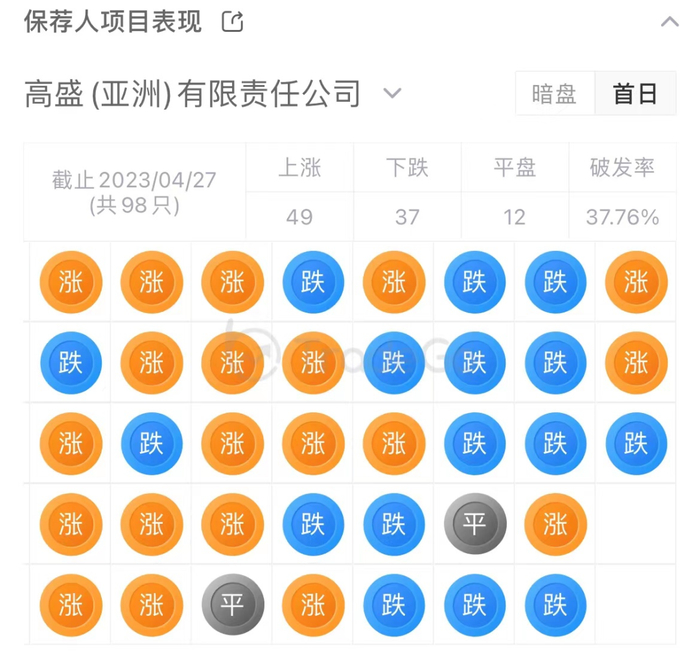Open the 高盛(亚洲) sponsor dropdown

[x=392, y=93]
